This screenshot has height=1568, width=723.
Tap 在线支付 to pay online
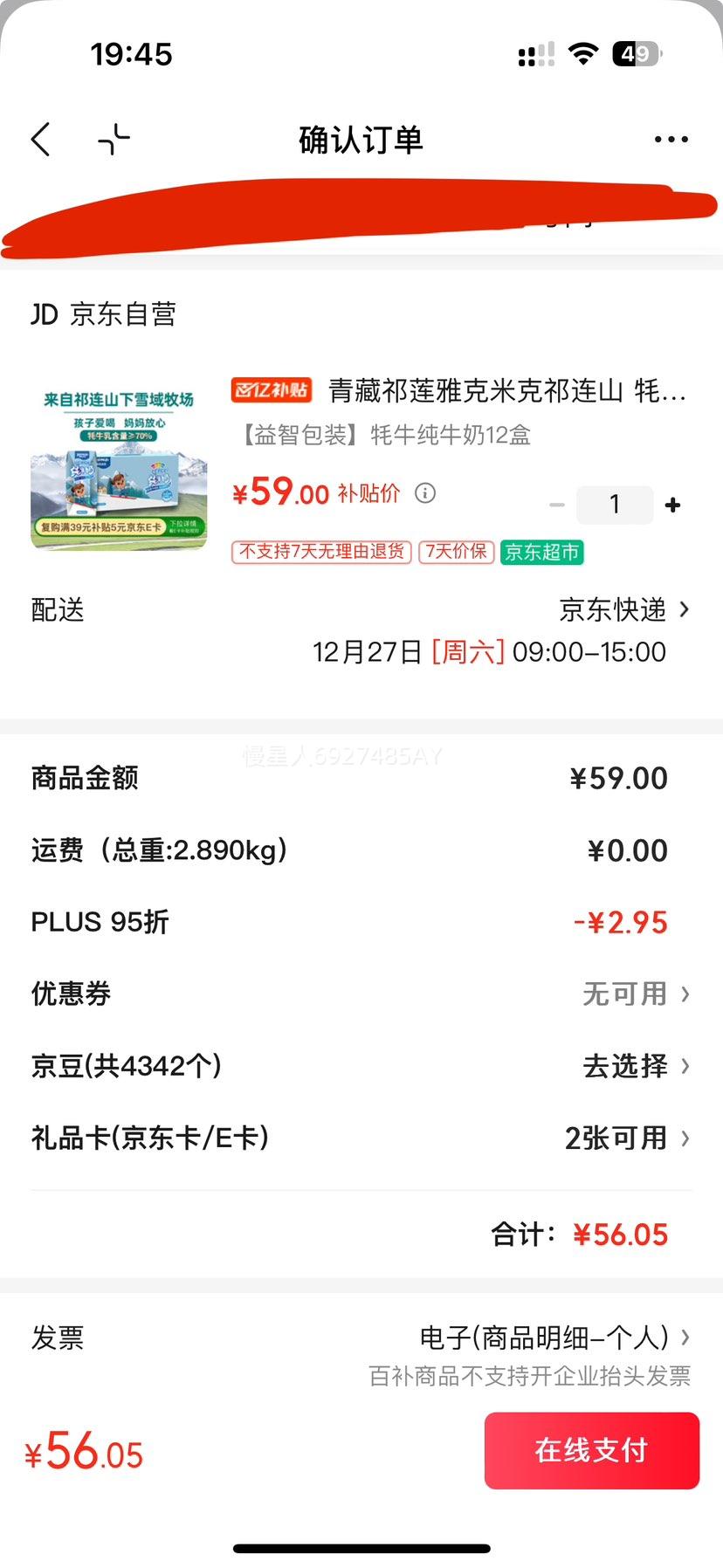point(591,1450)
